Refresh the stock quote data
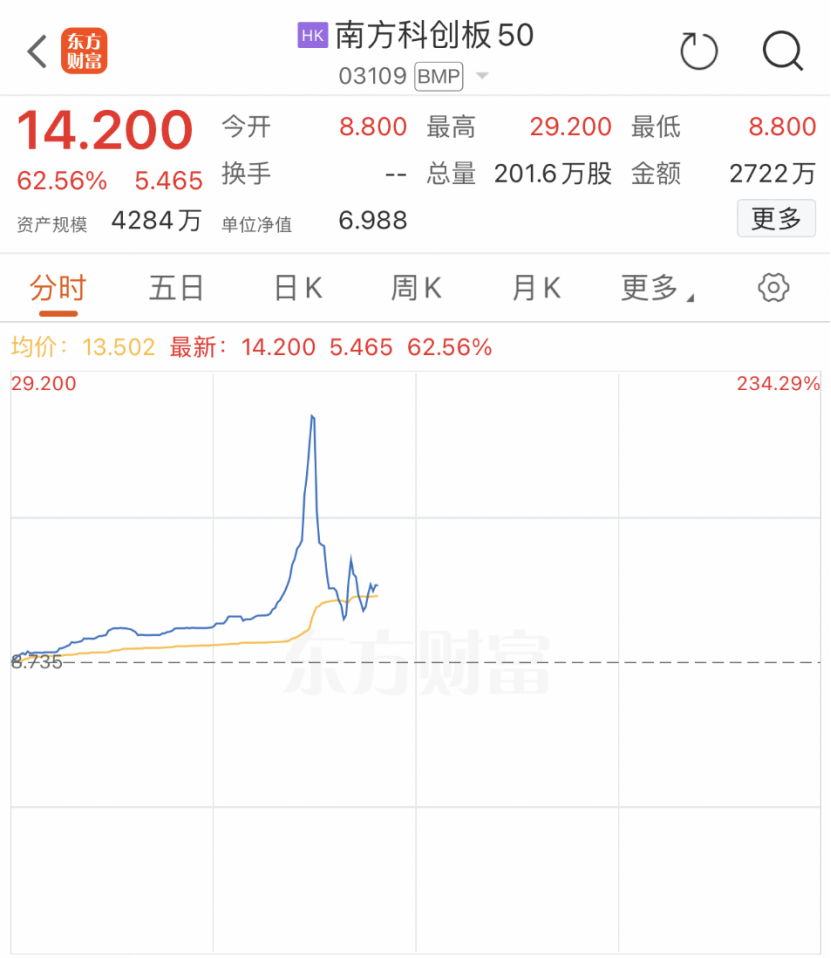 699,51
